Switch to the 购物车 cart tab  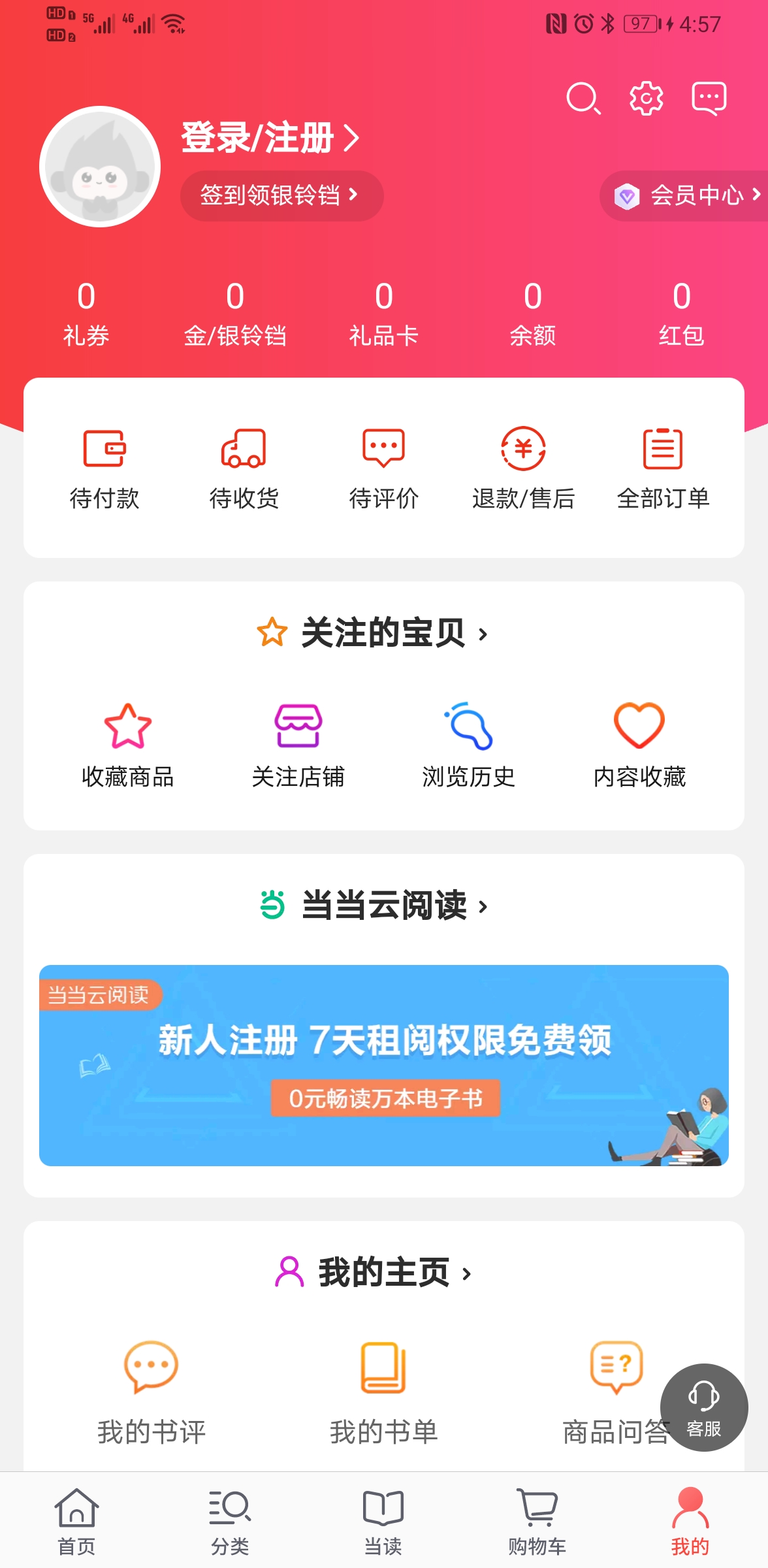[537, 1521]
